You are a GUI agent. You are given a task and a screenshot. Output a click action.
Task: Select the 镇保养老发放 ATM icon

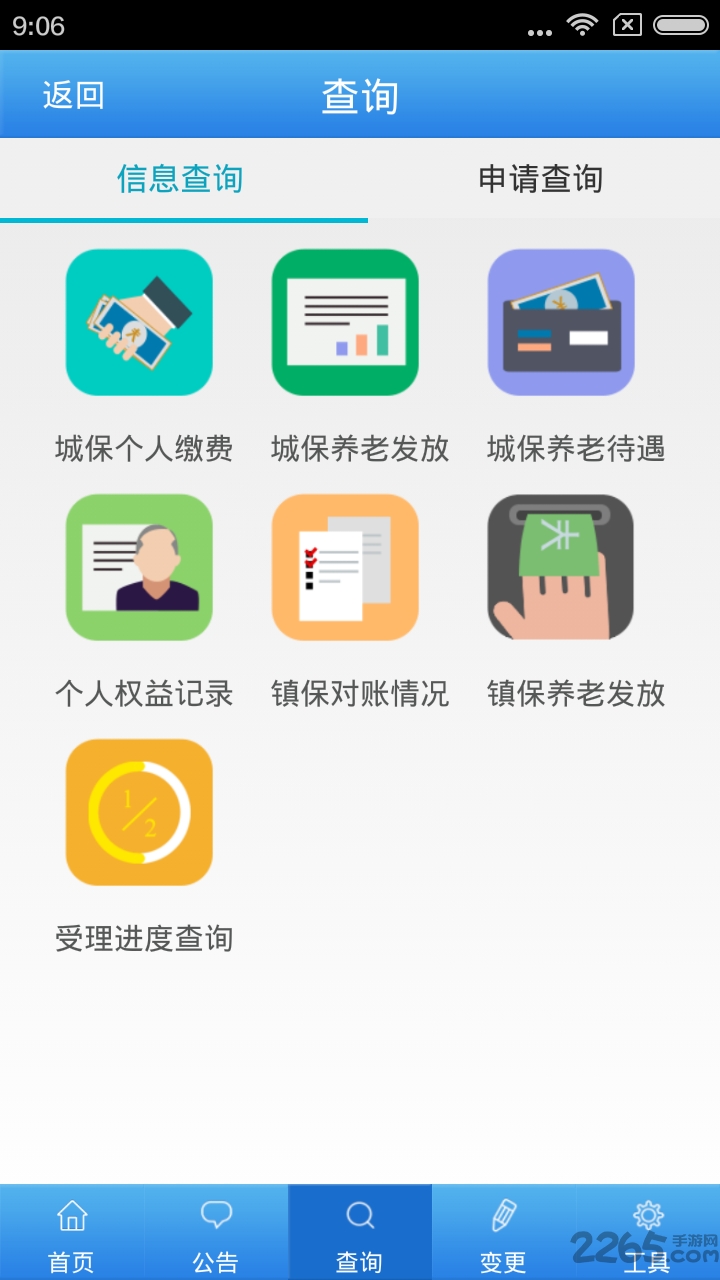[560, 567]
